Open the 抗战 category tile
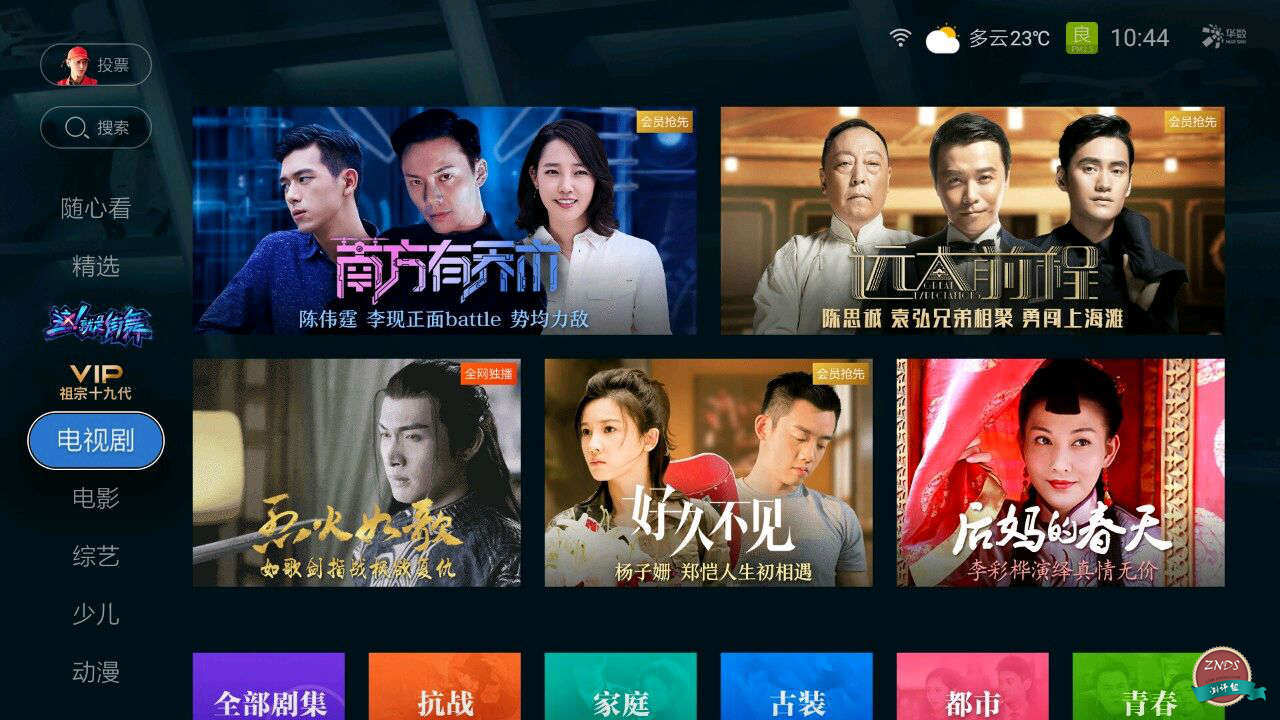 click(444, 688)
